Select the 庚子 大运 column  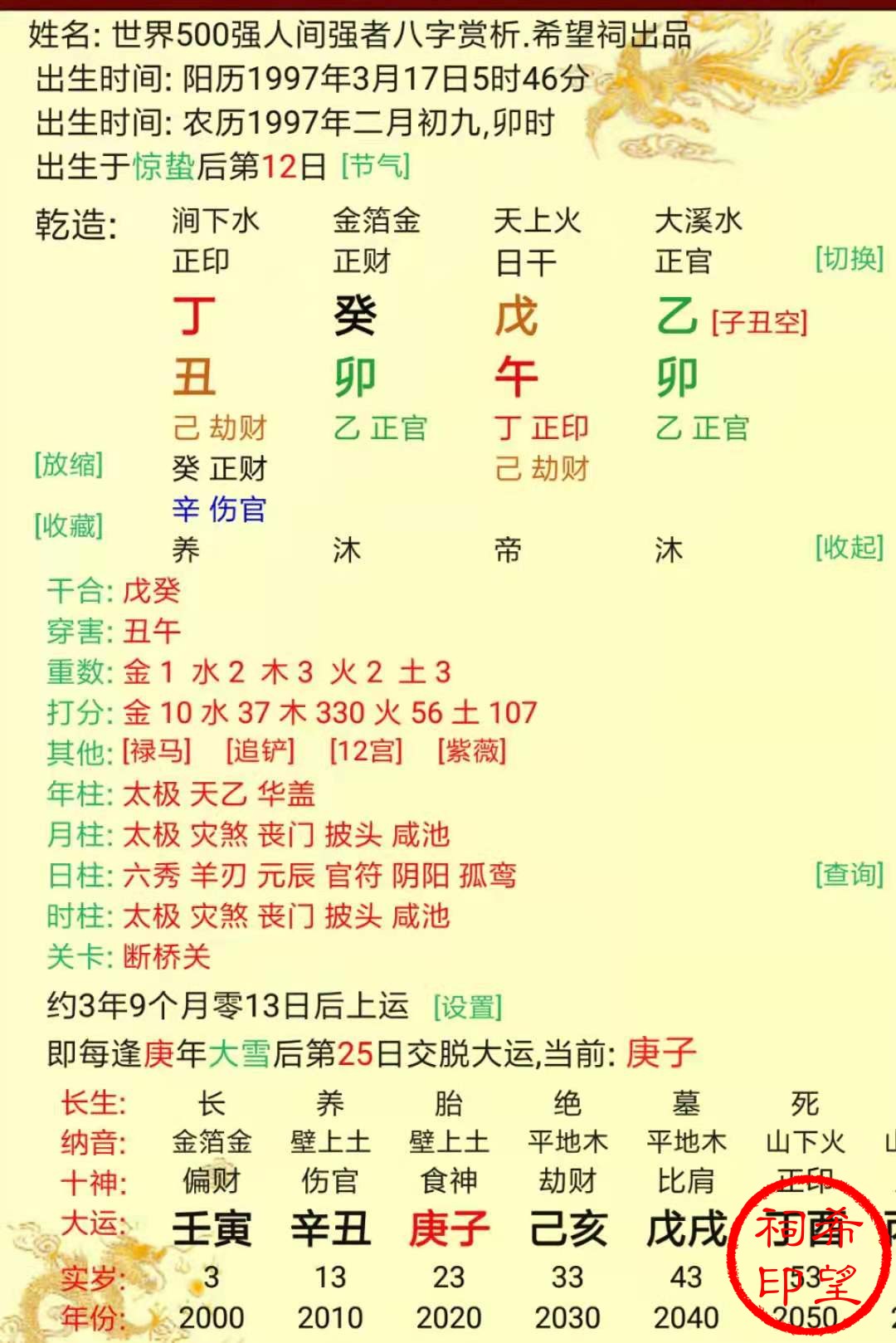(449, 1229)
